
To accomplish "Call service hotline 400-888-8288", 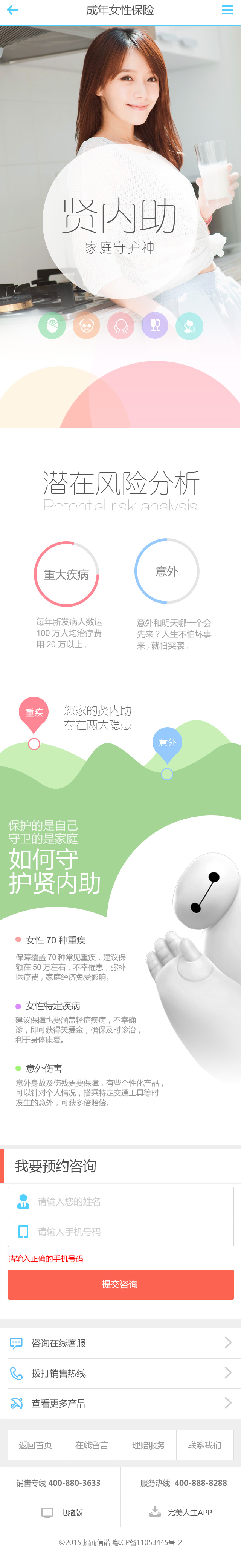I will coord(183,1483).
